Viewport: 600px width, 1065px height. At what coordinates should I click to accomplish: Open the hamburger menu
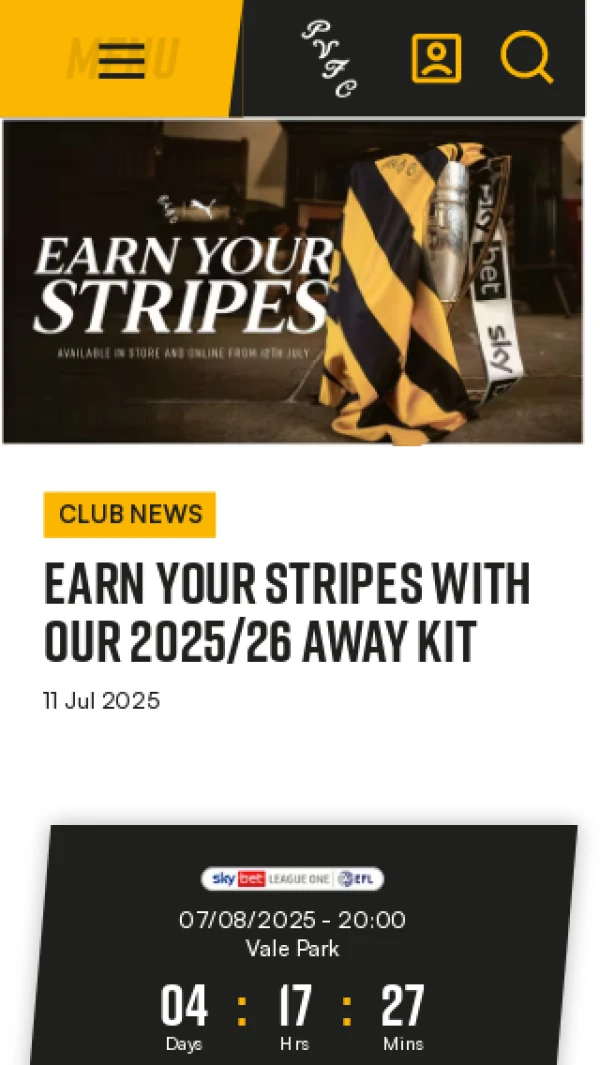[121, 60]
